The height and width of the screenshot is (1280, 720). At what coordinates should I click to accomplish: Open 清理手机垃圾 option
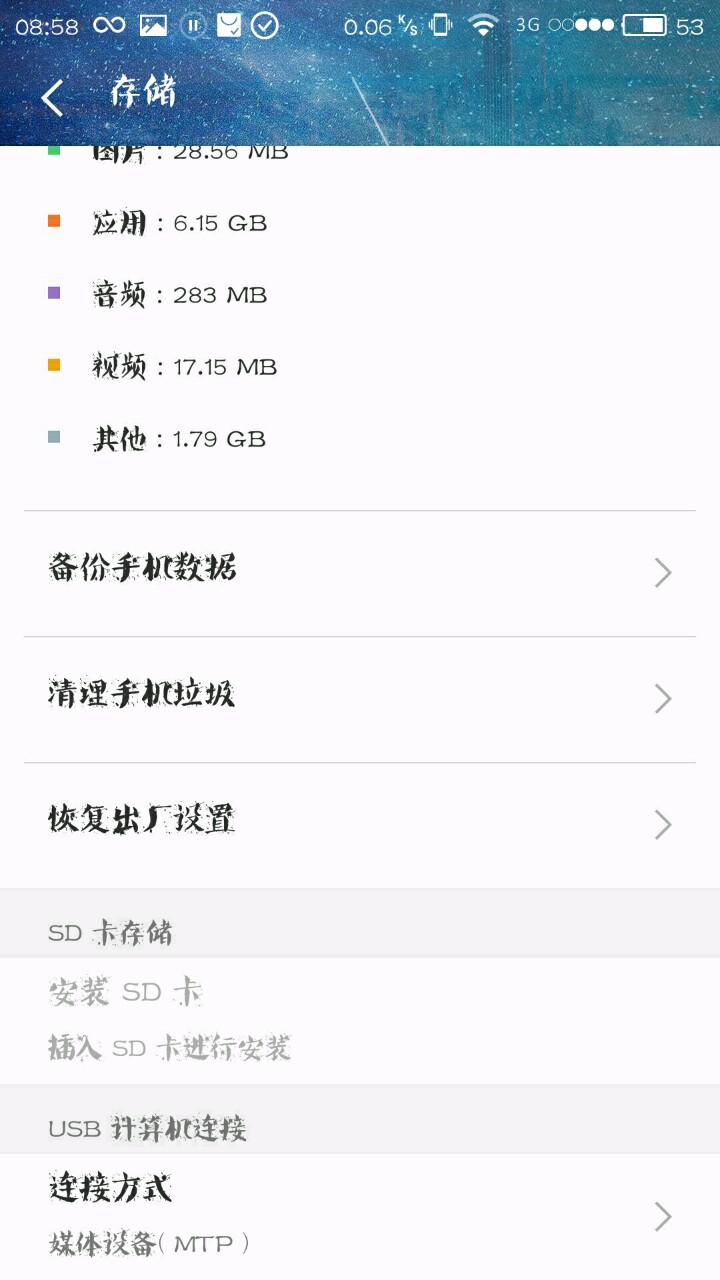click(359, 698)
